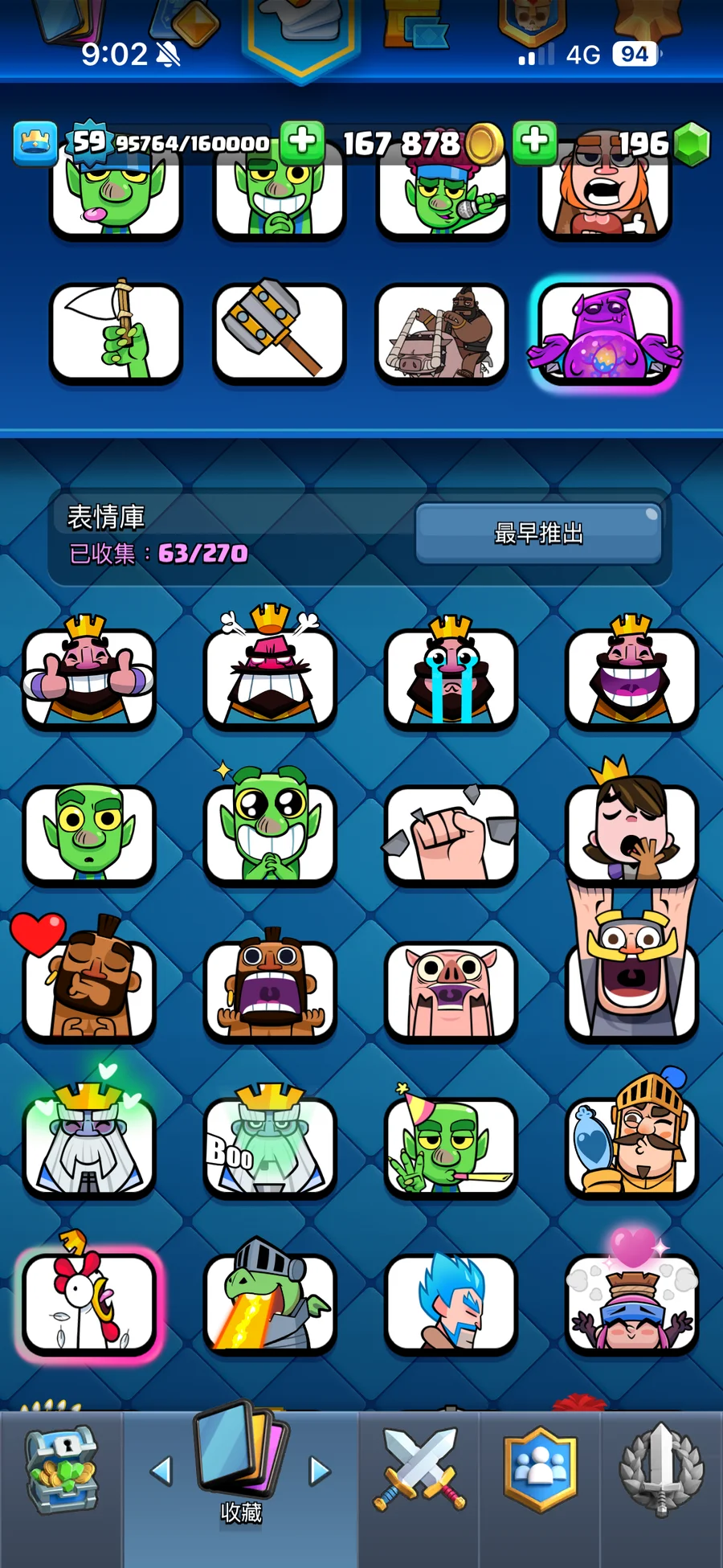The image size is (723, 1568).
Task: Select the surprised pig emote
Action: tap(451, 990)
